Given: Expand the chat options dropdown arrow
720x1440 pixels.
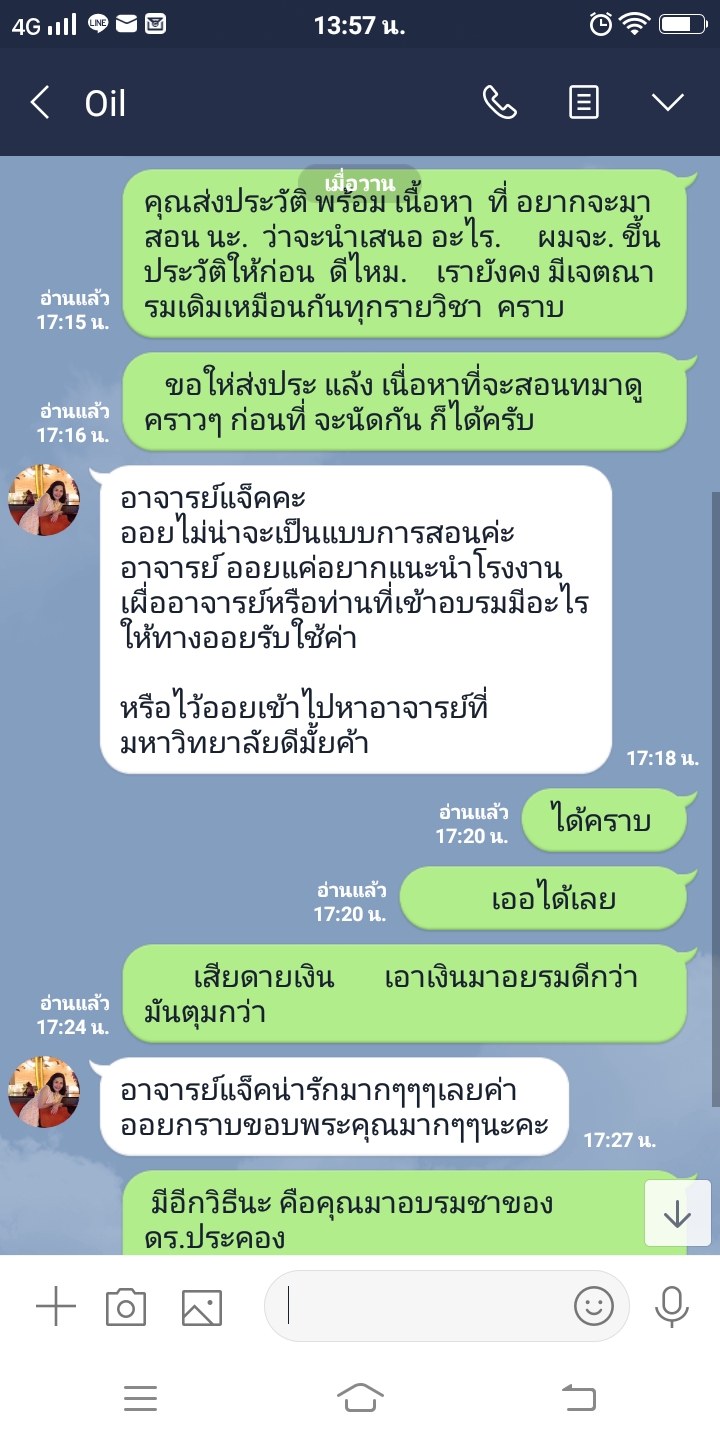Looking at the screenshot, I should (667, 102).
